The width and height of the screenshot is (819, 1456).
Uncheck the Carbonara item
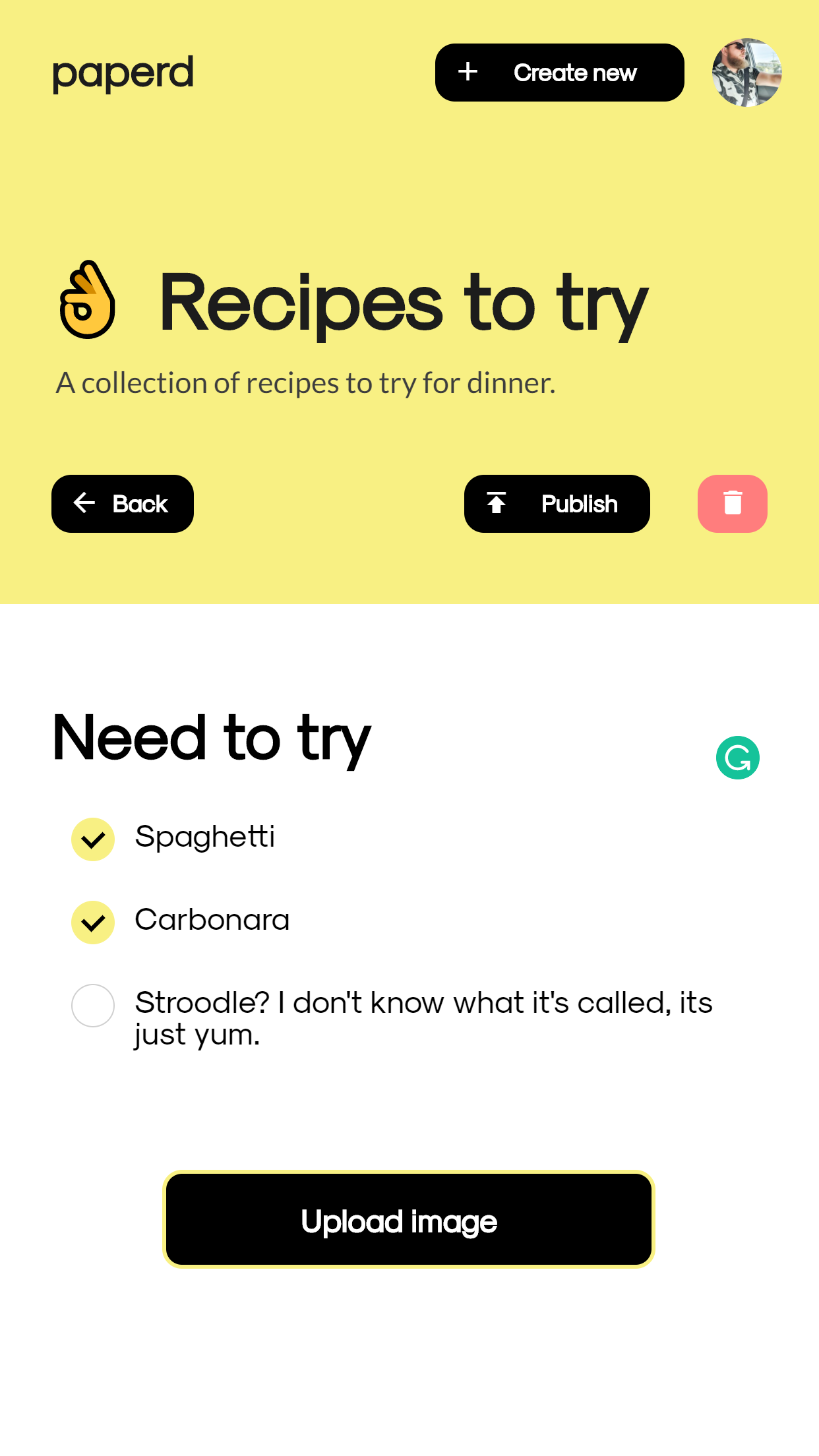pos(93,923)
